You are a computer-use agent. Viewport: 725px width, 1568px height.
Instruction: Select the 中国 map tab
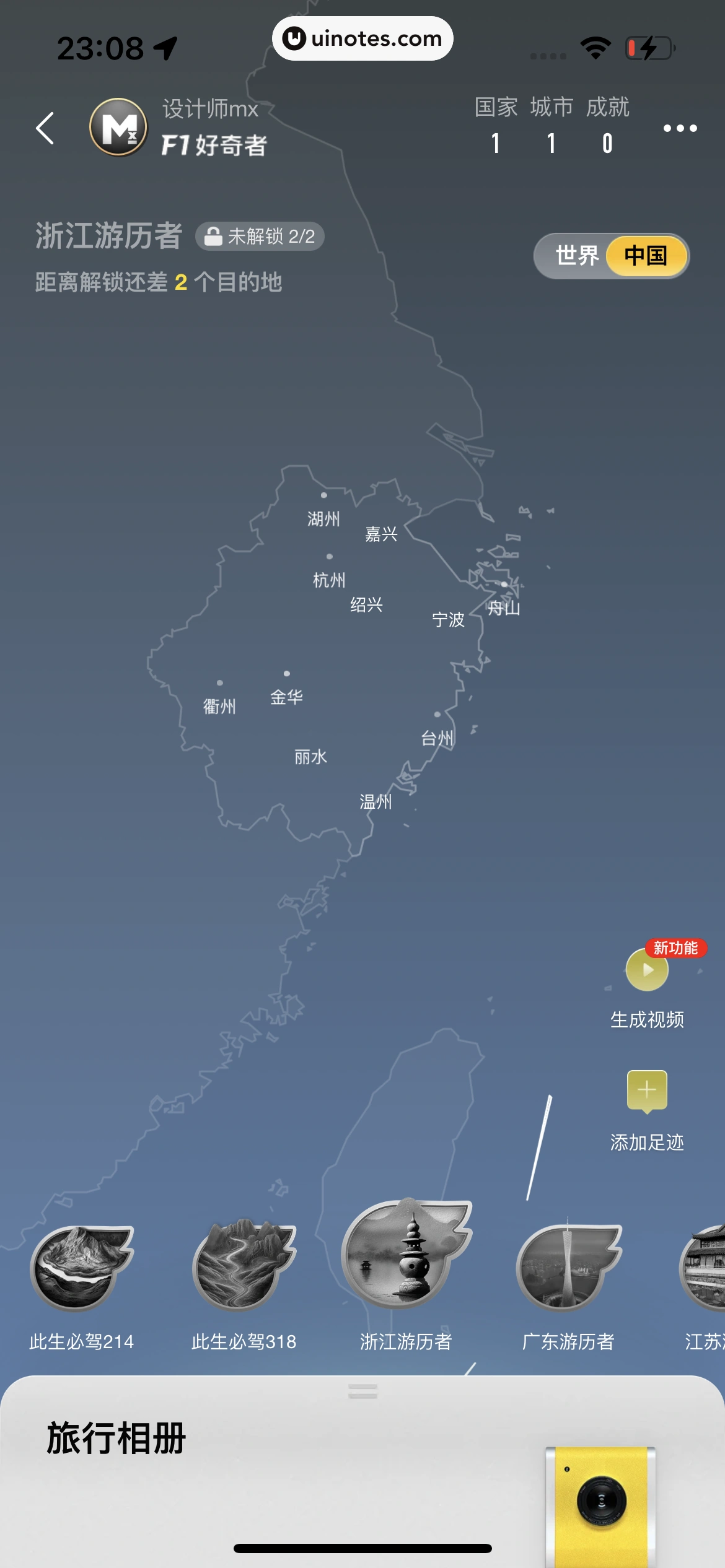tap(646, 256)
